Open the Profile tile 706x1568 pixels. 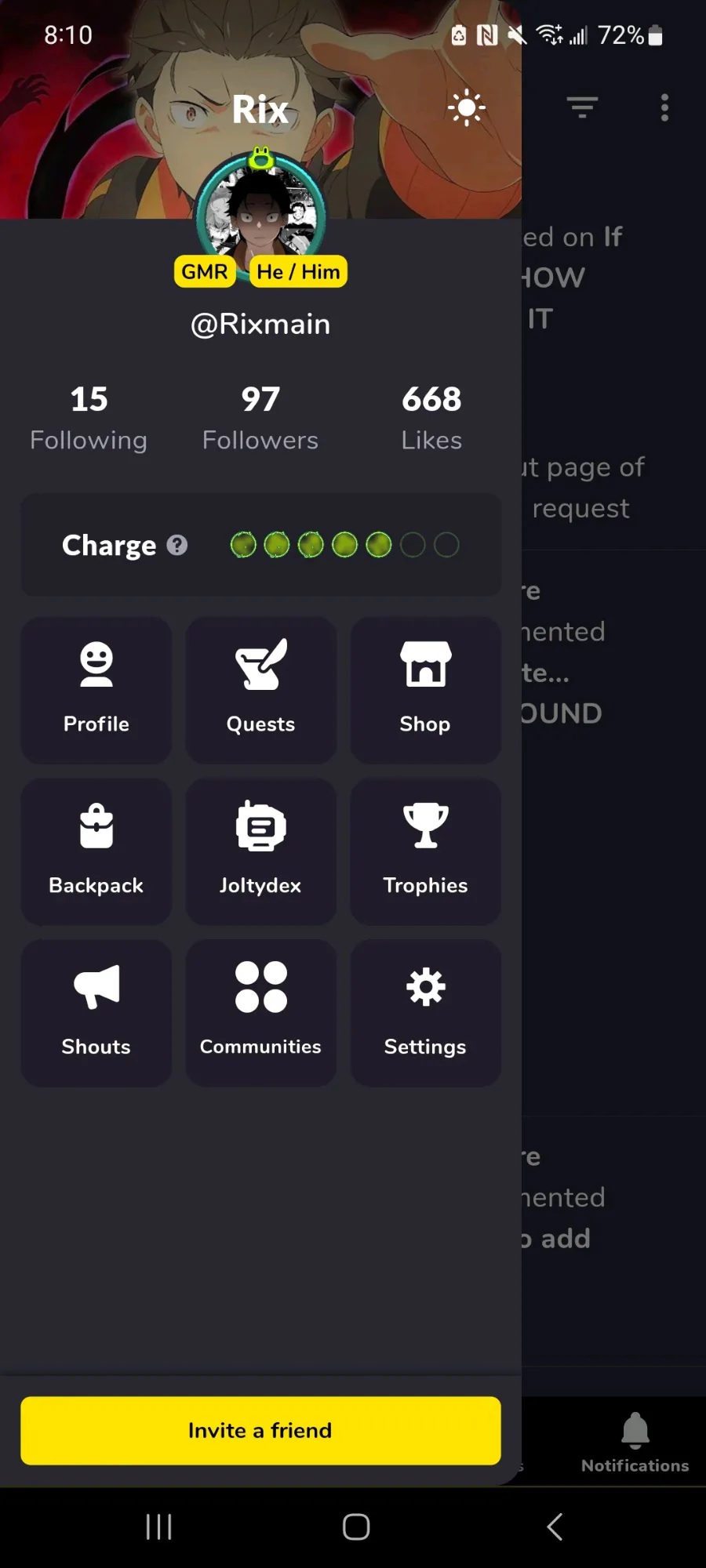click(96, 690)
